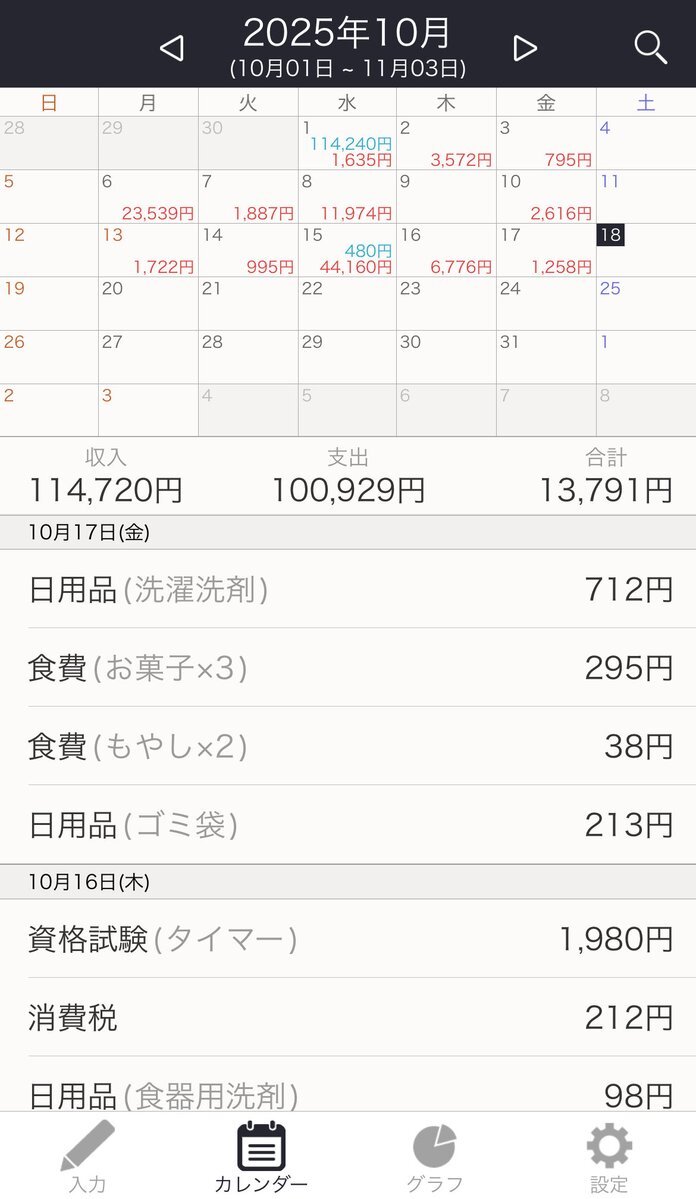Switch to the グラフ tab
Viewport: 696px width, 1199px height.
(434, 1156)
